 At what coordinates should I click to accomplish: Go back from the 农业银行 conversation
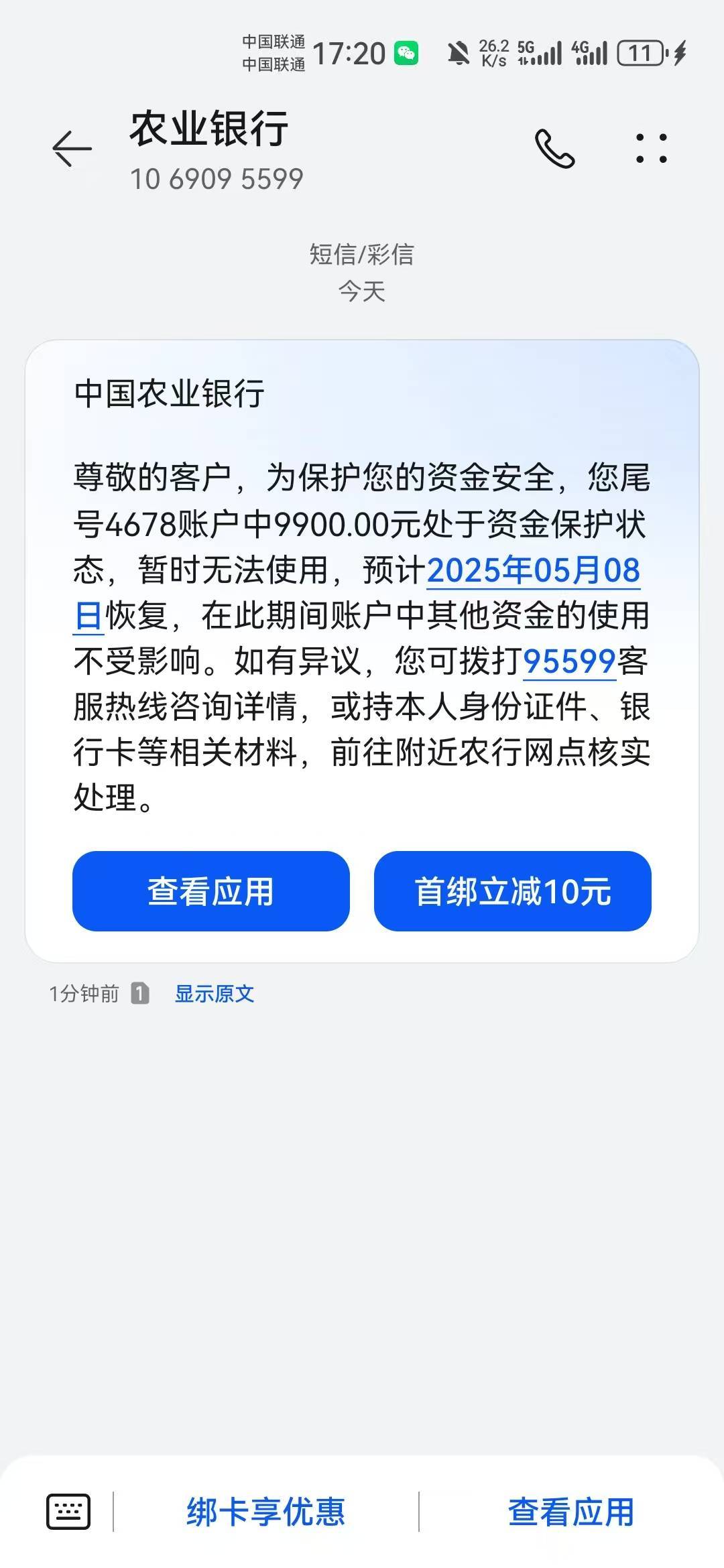[72, 148]
